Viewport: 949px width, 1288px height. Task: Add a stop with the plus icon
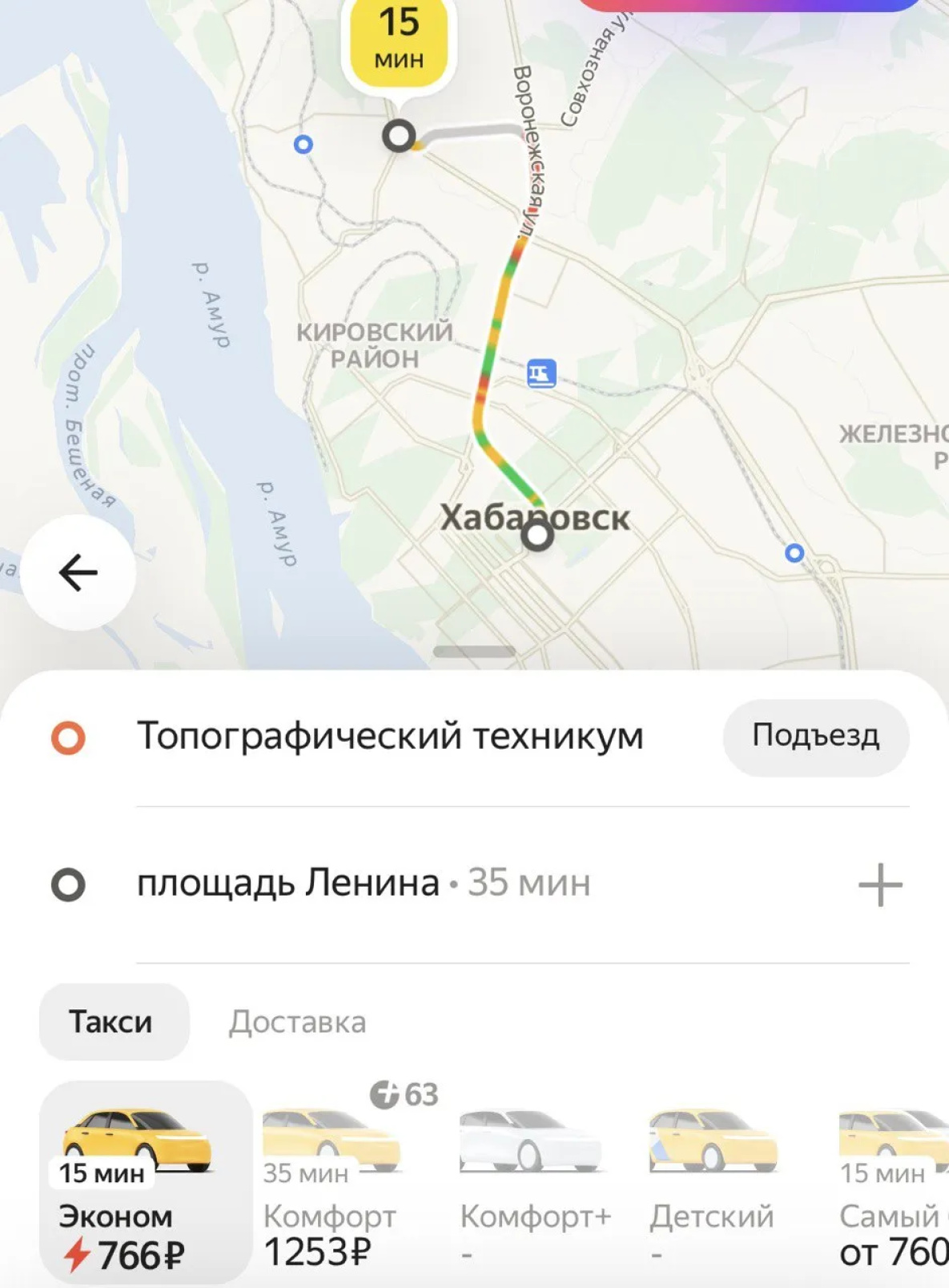point(879,884)
